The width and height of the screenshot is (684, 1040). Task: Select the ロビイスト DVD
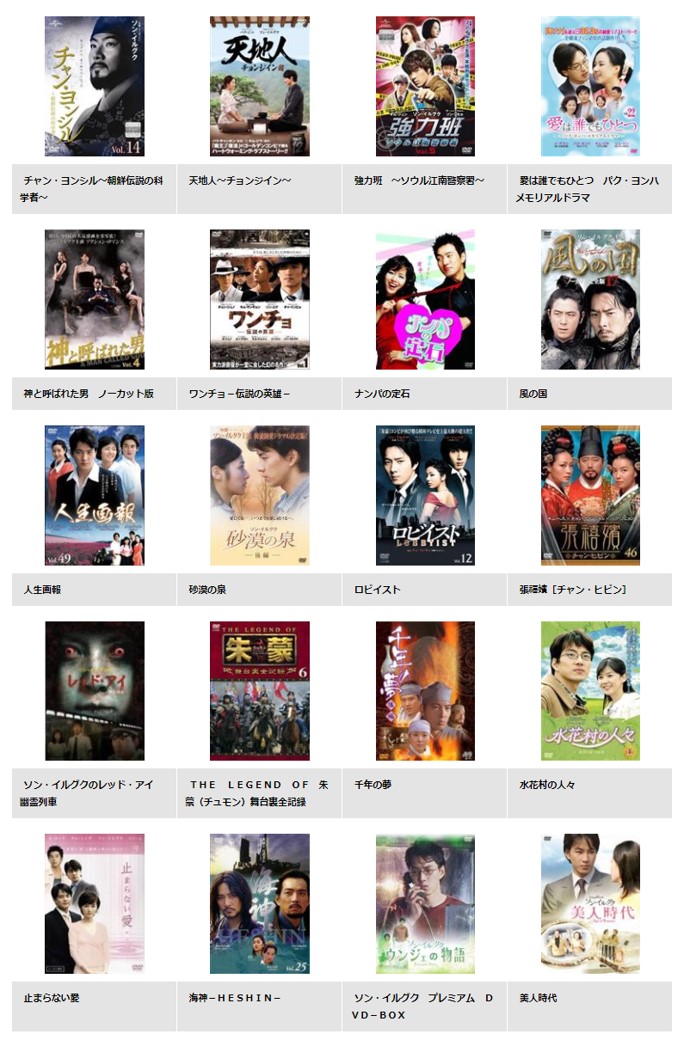pyautogui.click(x=425, y=495)
